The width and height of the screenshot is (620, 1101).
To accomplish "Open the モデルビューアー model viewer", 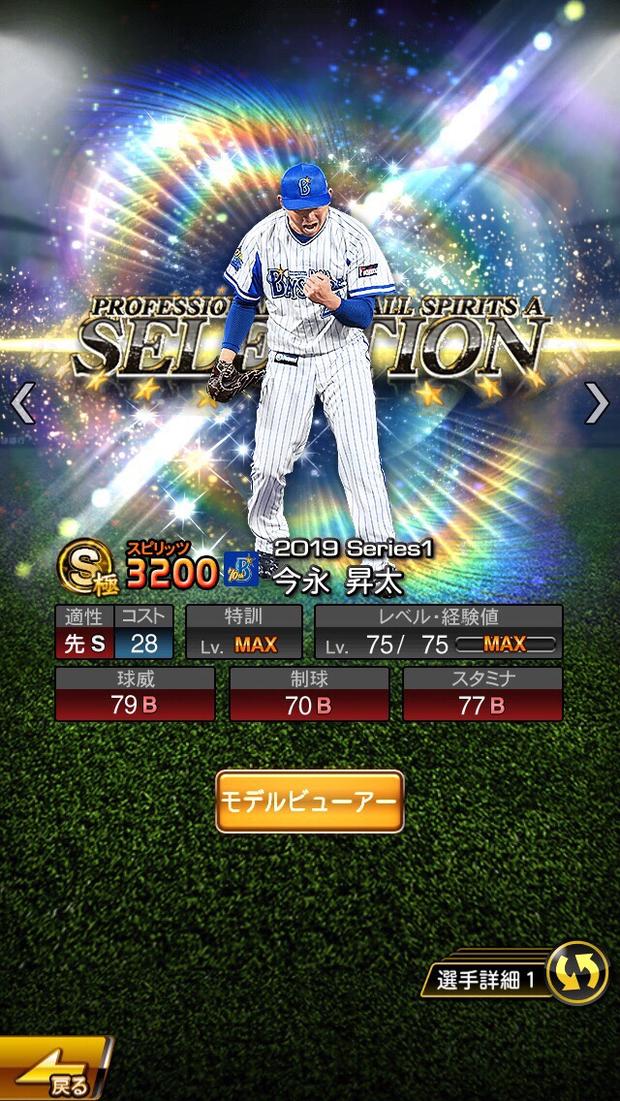I will tap(310, 801).
